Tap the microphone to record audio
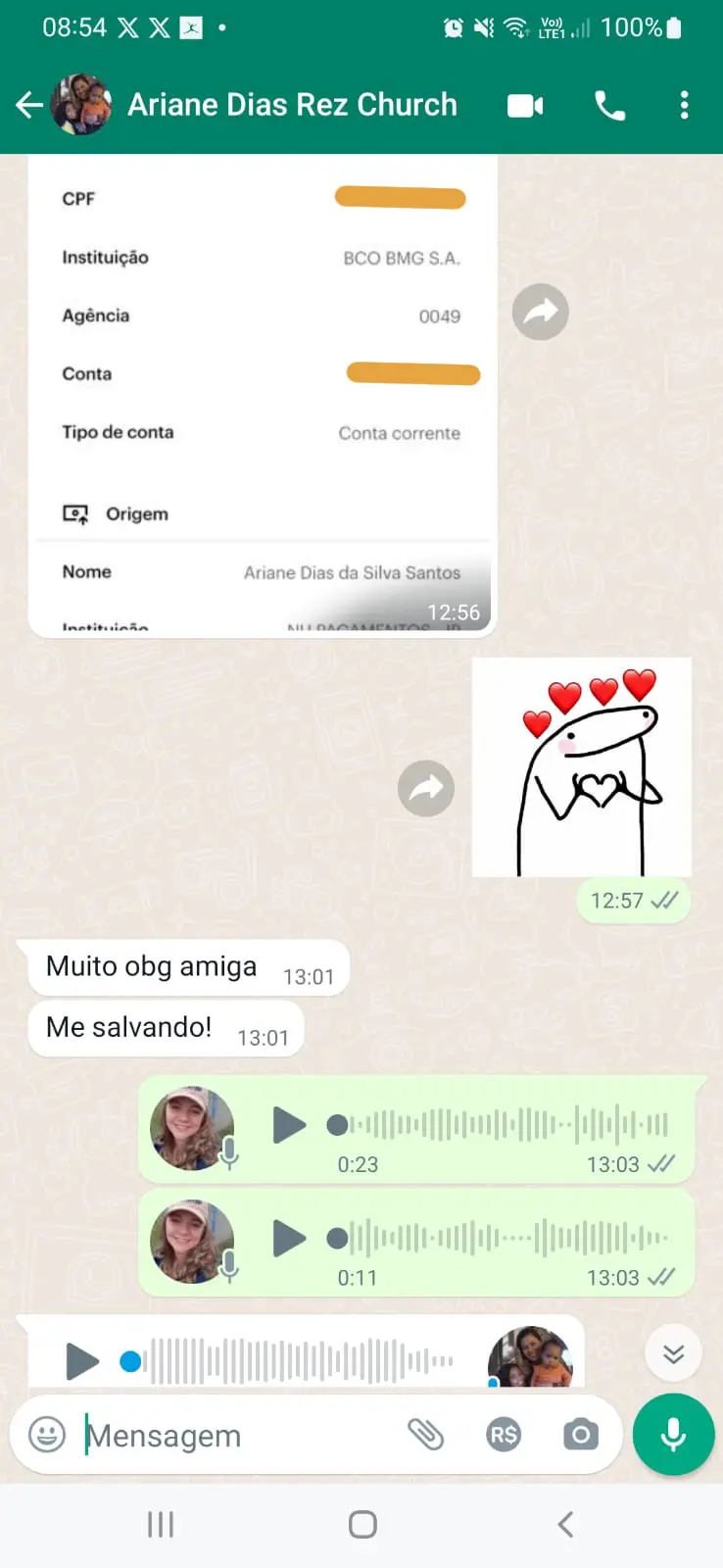 (x=673, y=1435)
